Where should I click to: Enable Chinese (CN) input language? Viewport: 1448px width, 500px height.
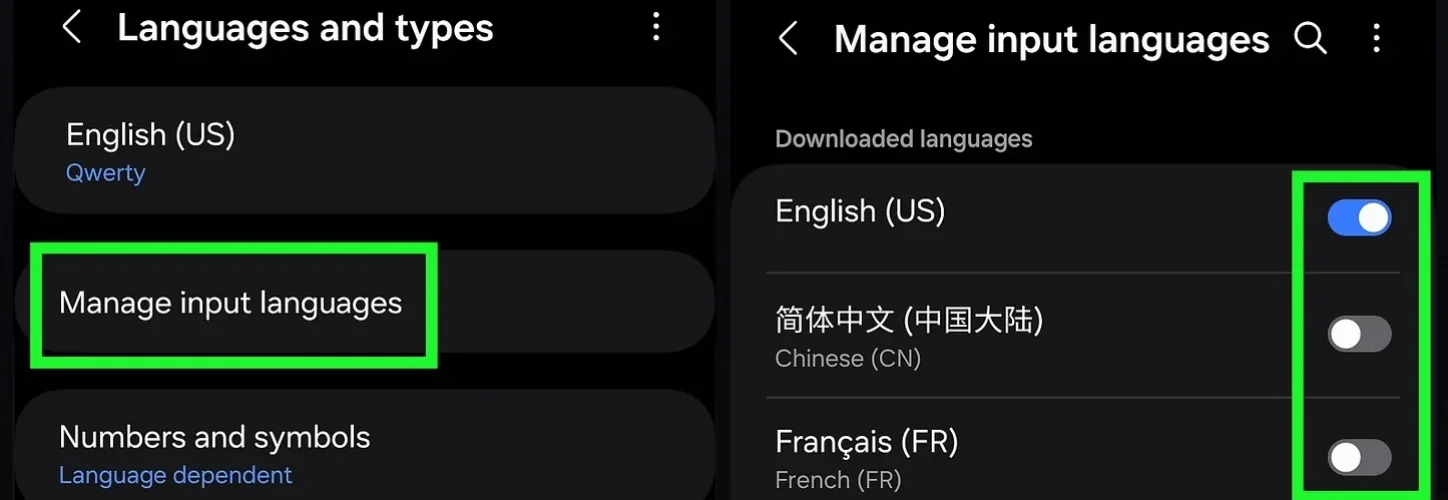(1358, 335)
